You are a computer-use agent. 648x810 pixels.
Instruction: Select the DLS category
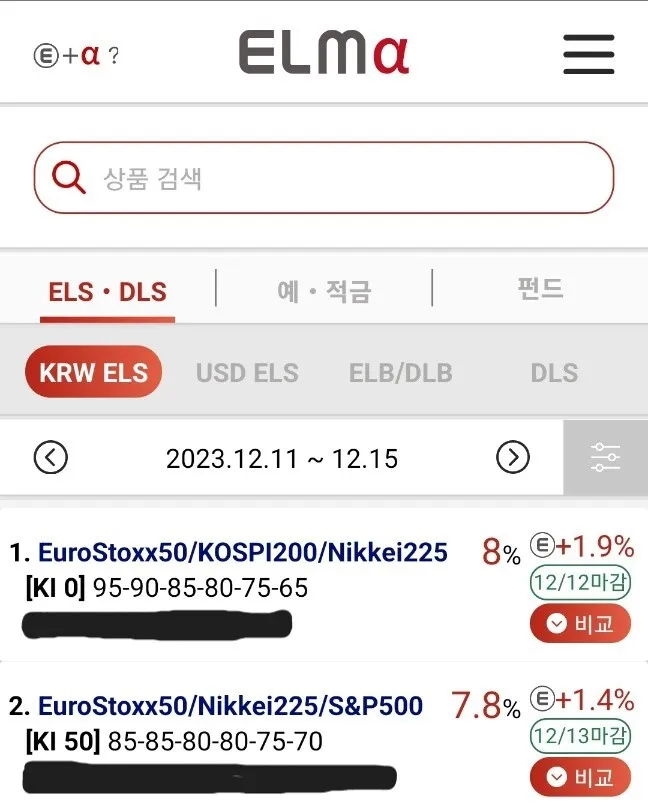[554, 373]
